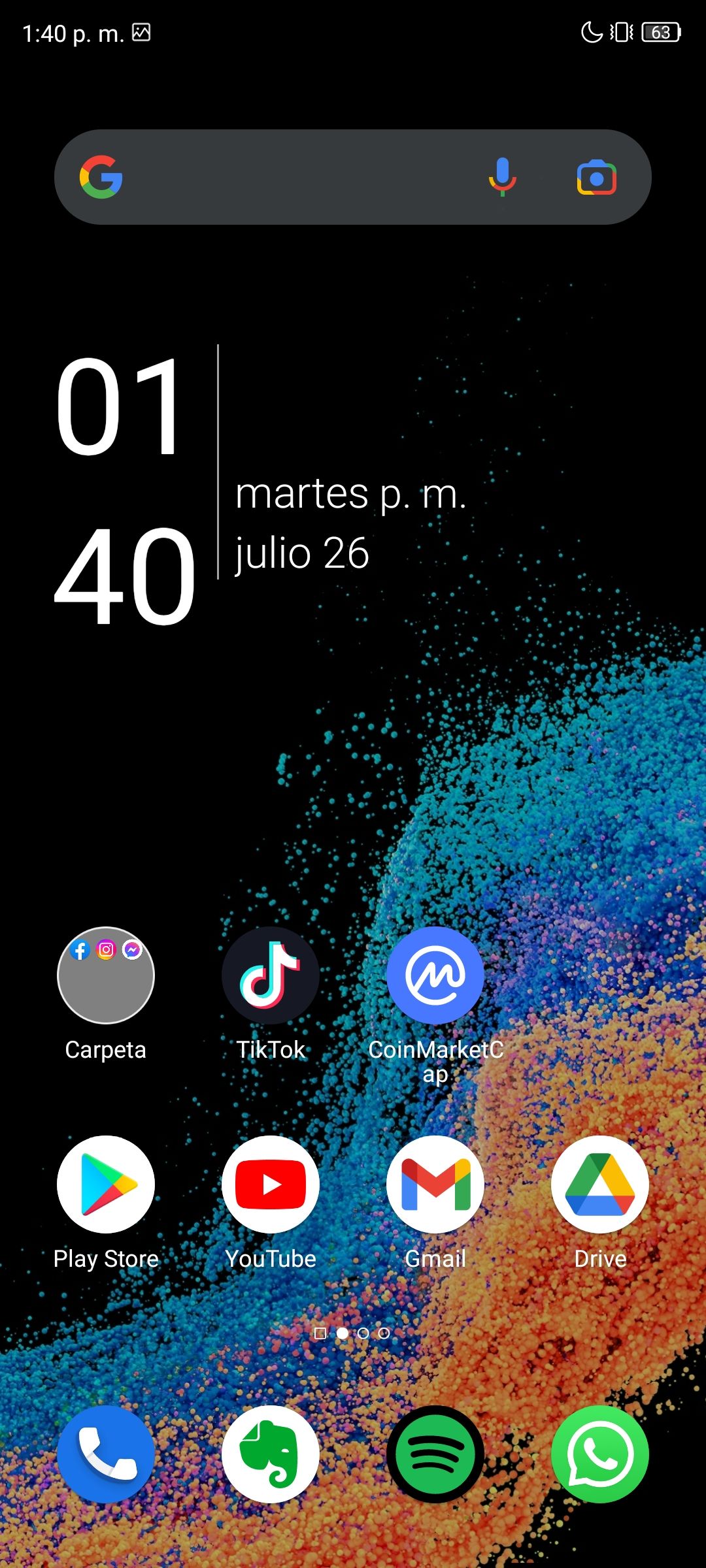Open the Play Store
706x1568 pixels.
(x=106, y=1184)
